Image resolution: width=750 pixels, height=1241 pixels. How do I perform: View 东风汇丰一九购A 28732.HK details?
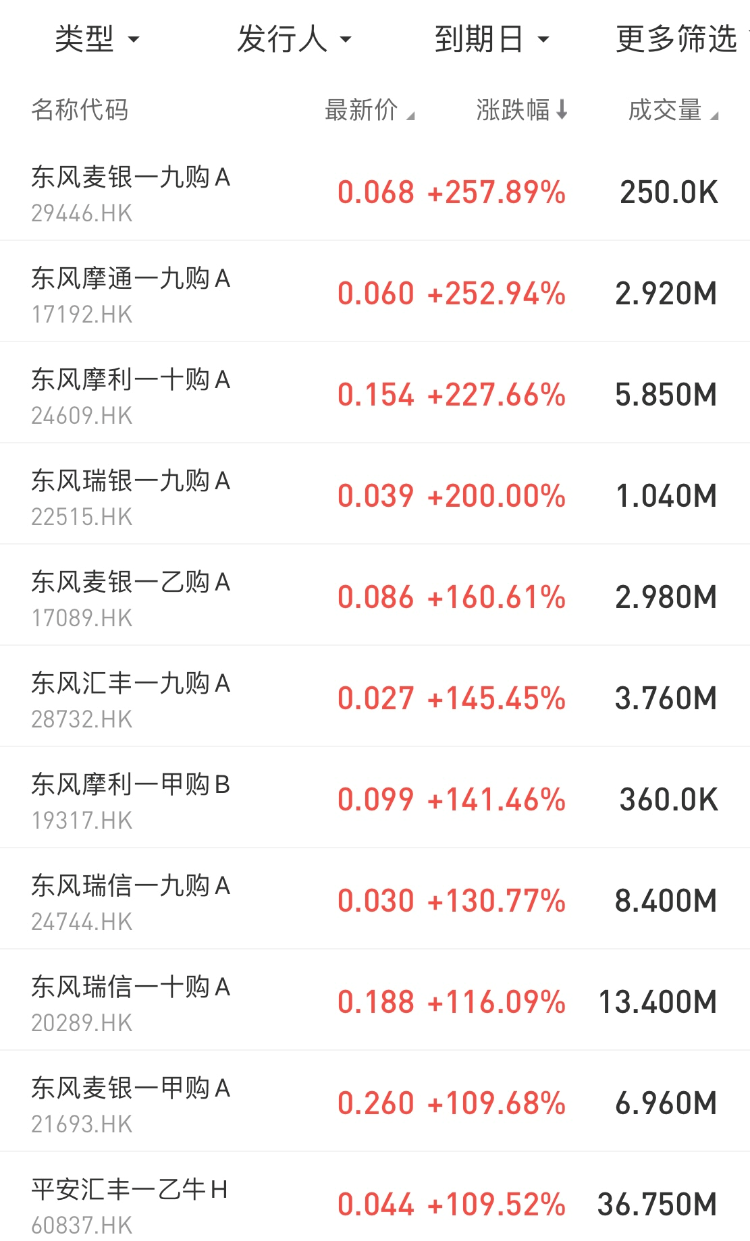[x=130, y=697]
